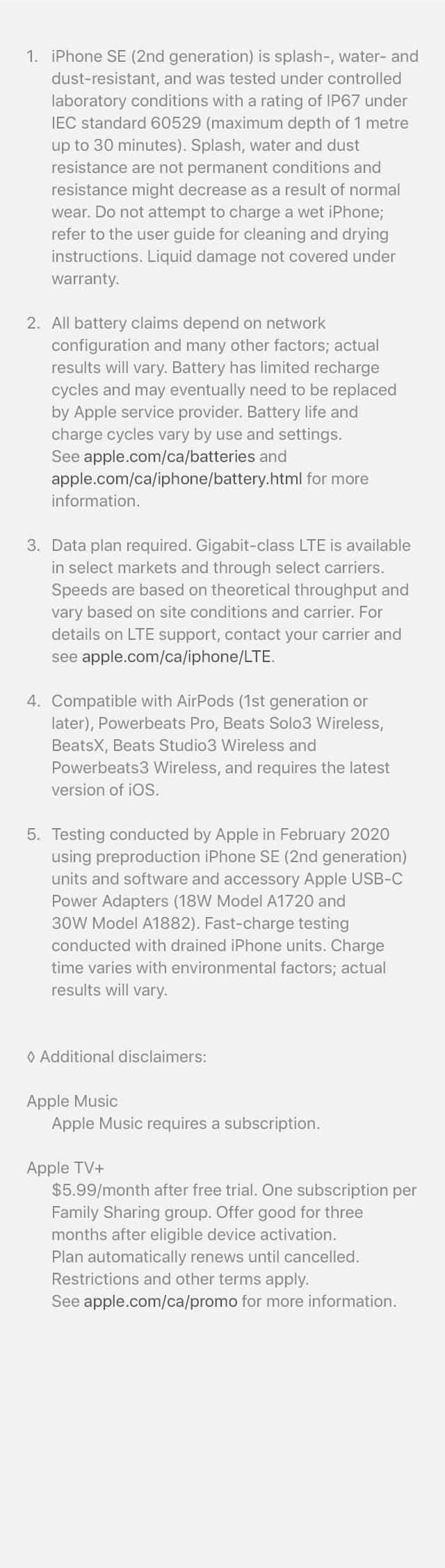The height and width of the screenshot is (1568, 445).
Task: Open the apple.com/ca/iphone/battery.html link
Action: (x=177, y=479)
